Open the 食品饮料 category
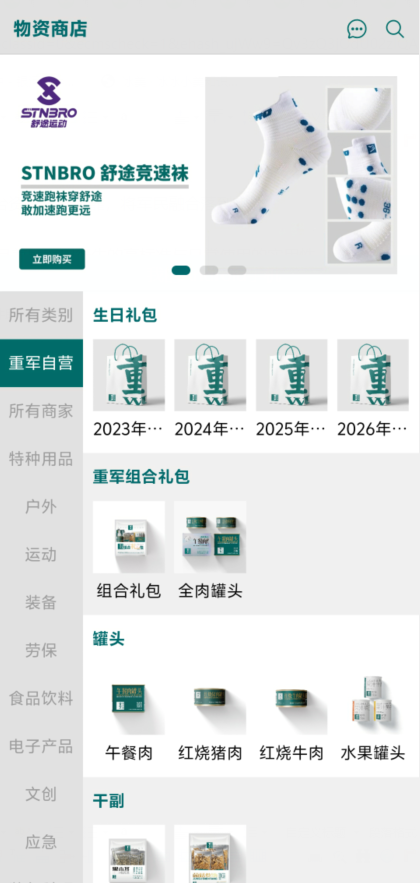 pos(41,698)
